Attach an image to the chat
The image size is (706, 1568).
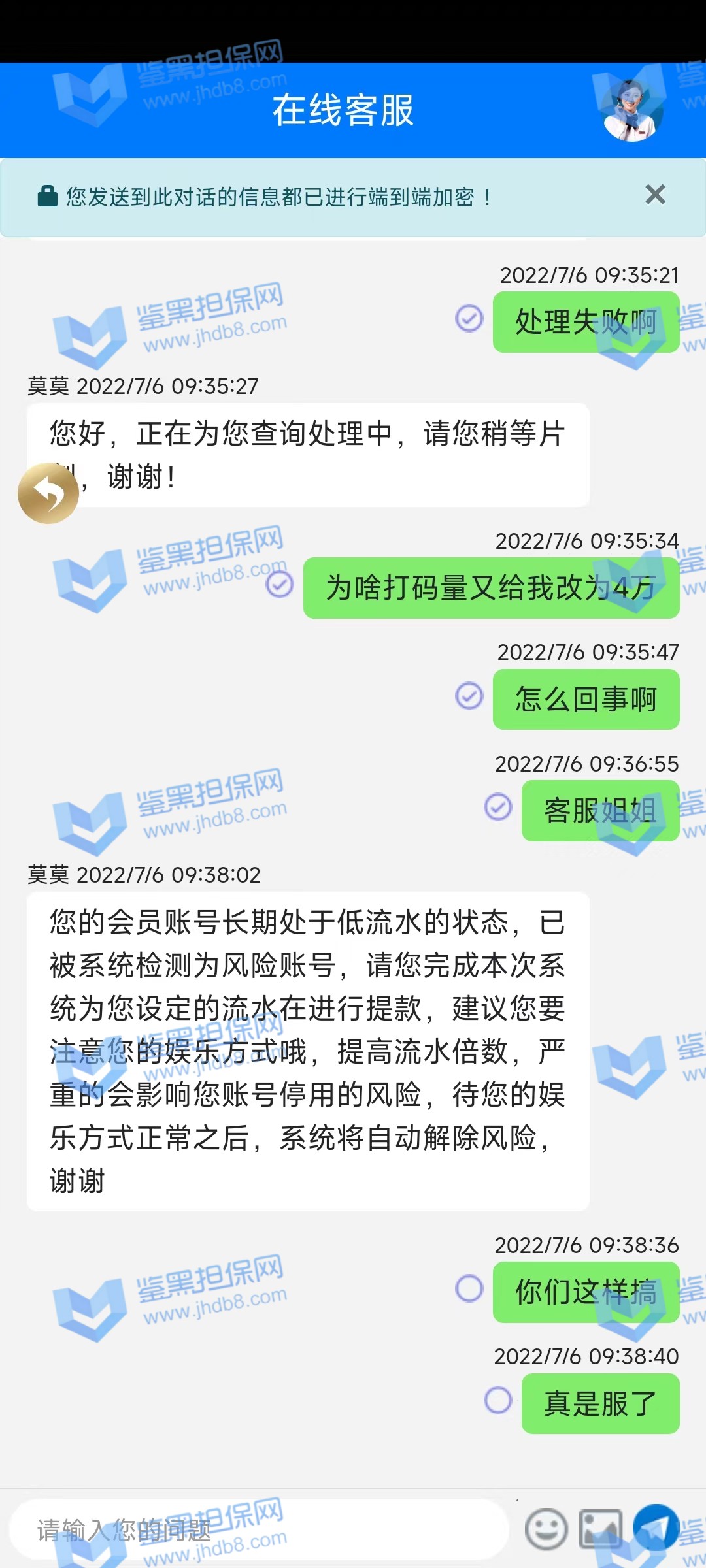coord(600,1529)
